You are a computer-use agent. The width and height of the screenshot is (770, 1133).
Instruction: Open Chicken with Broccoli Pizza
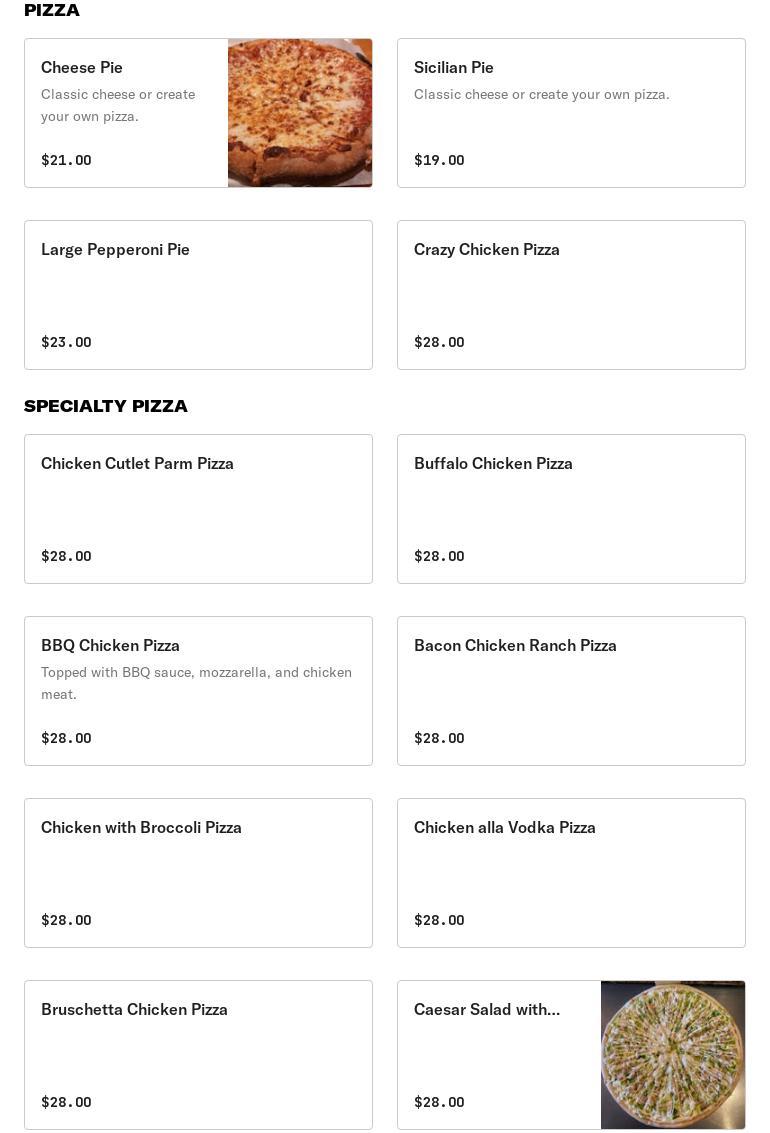point(198,873)
